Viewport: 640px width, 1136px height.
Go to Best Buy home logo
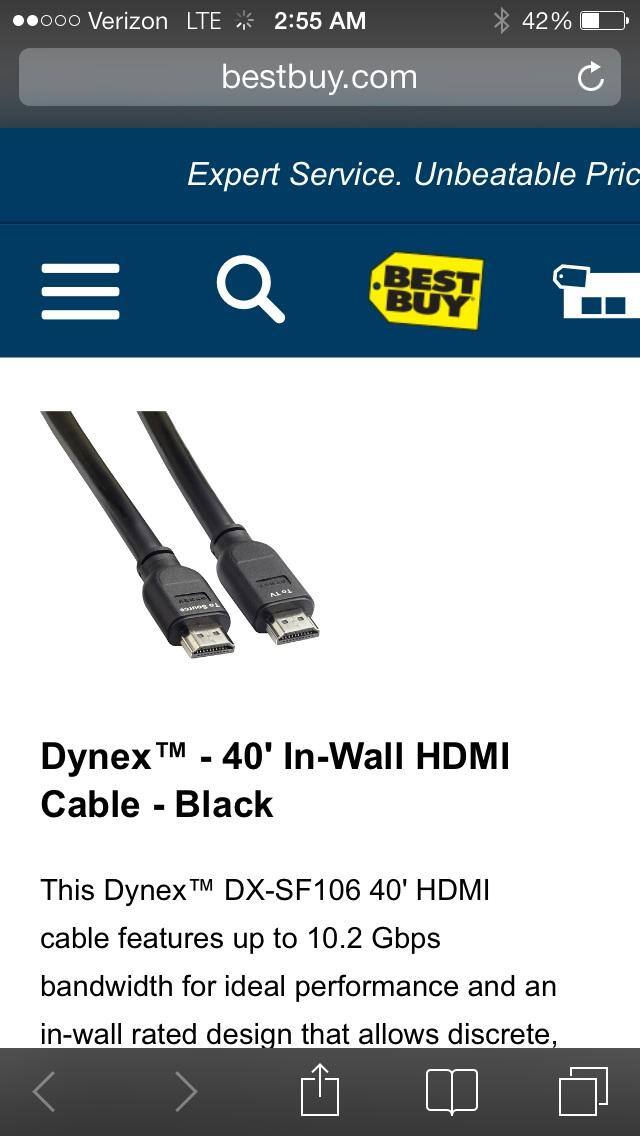pos(426,291)
